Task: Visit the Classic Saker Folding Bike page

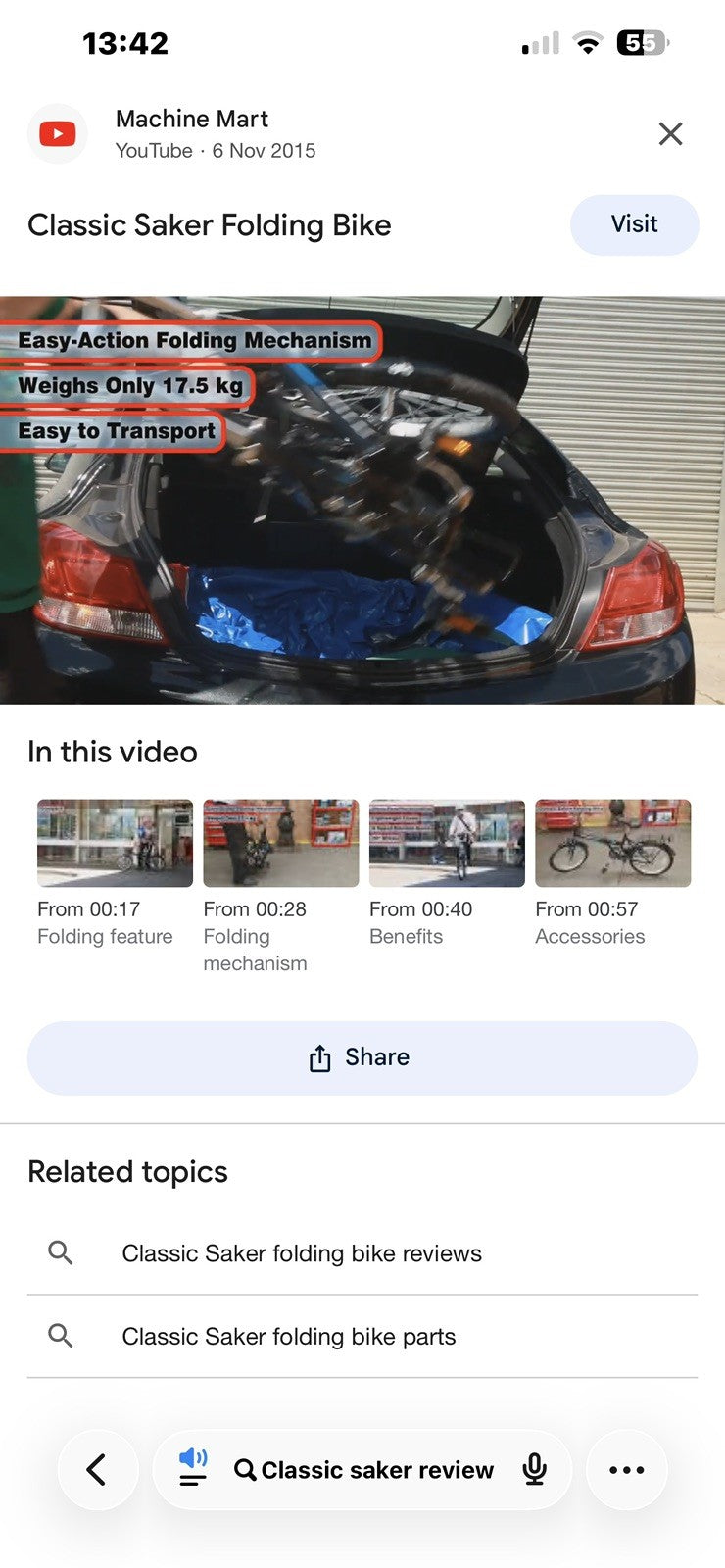Action: point(634,224)
